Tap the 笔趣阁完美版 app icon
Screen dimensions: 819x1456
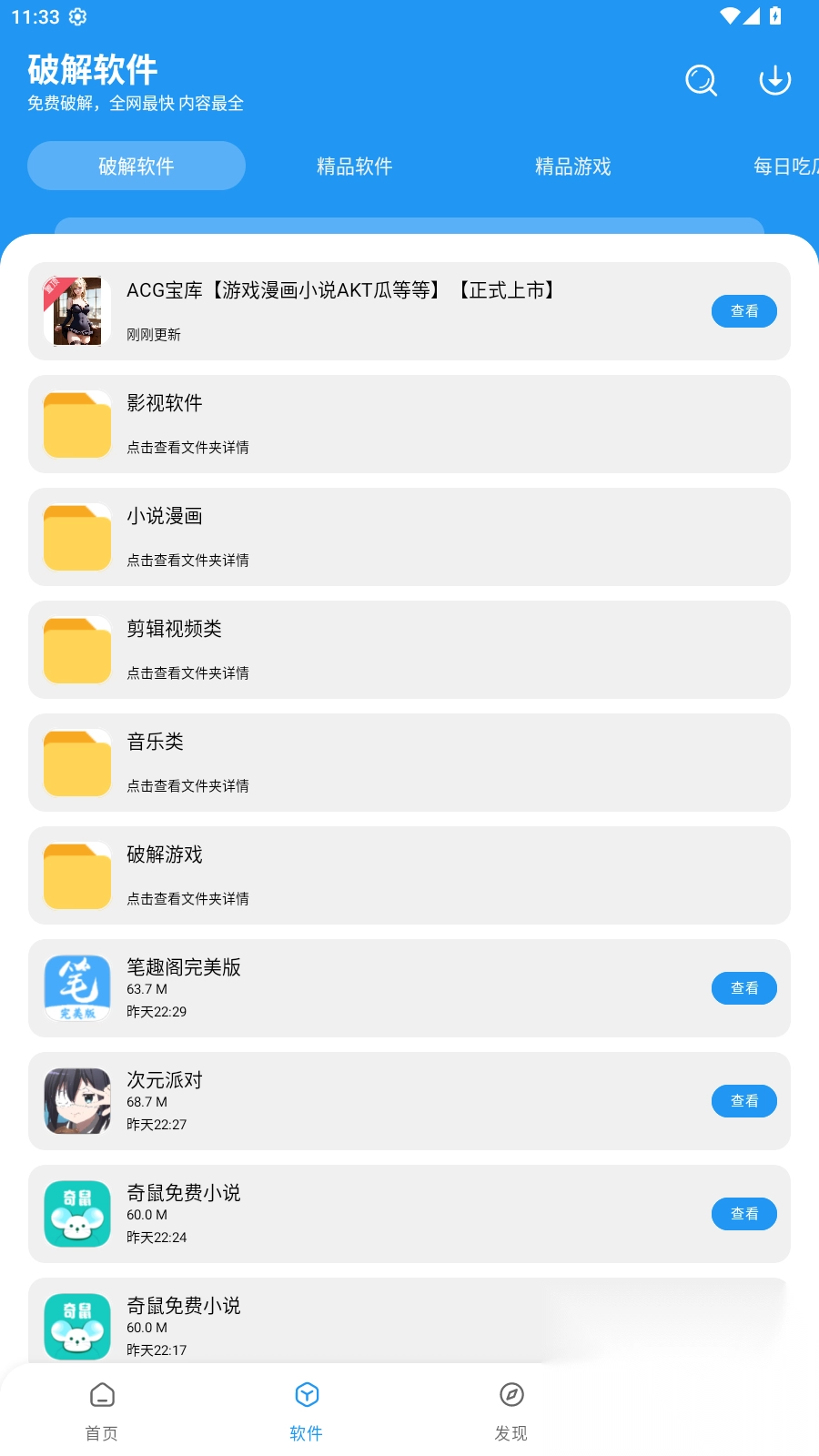[77, 986]
